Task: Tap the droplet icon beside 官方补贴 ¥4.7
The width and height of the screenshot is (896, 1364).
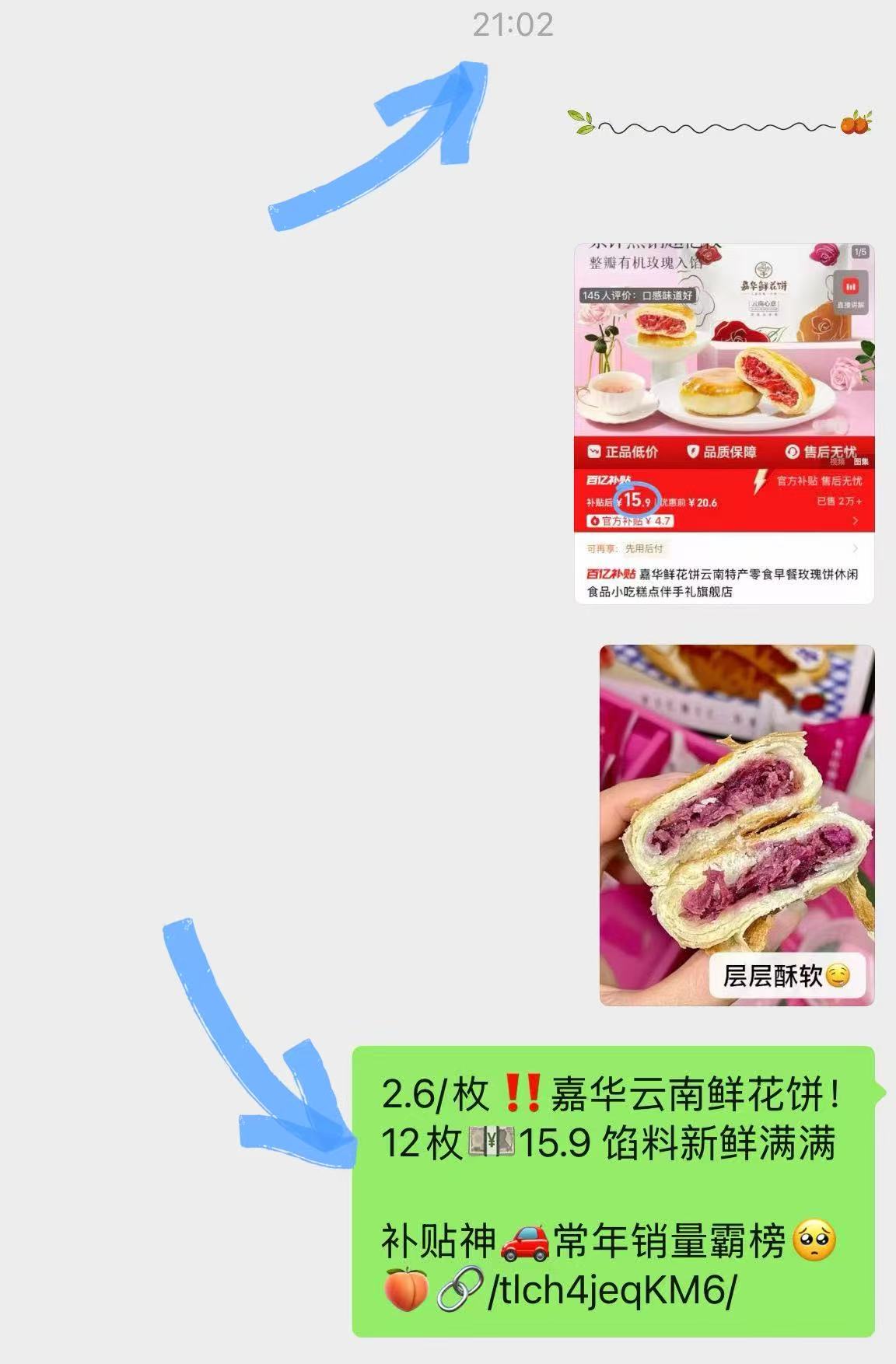Action: 596,519
